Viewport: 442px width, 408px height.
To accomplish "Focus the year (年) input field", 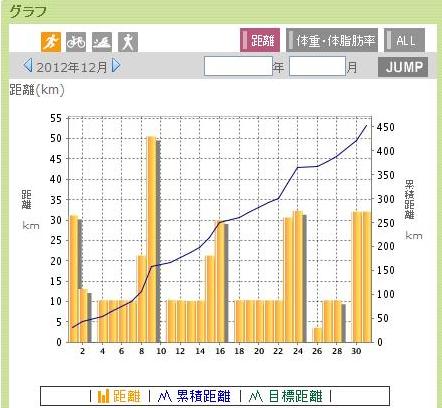I will (x=238, y=66).
